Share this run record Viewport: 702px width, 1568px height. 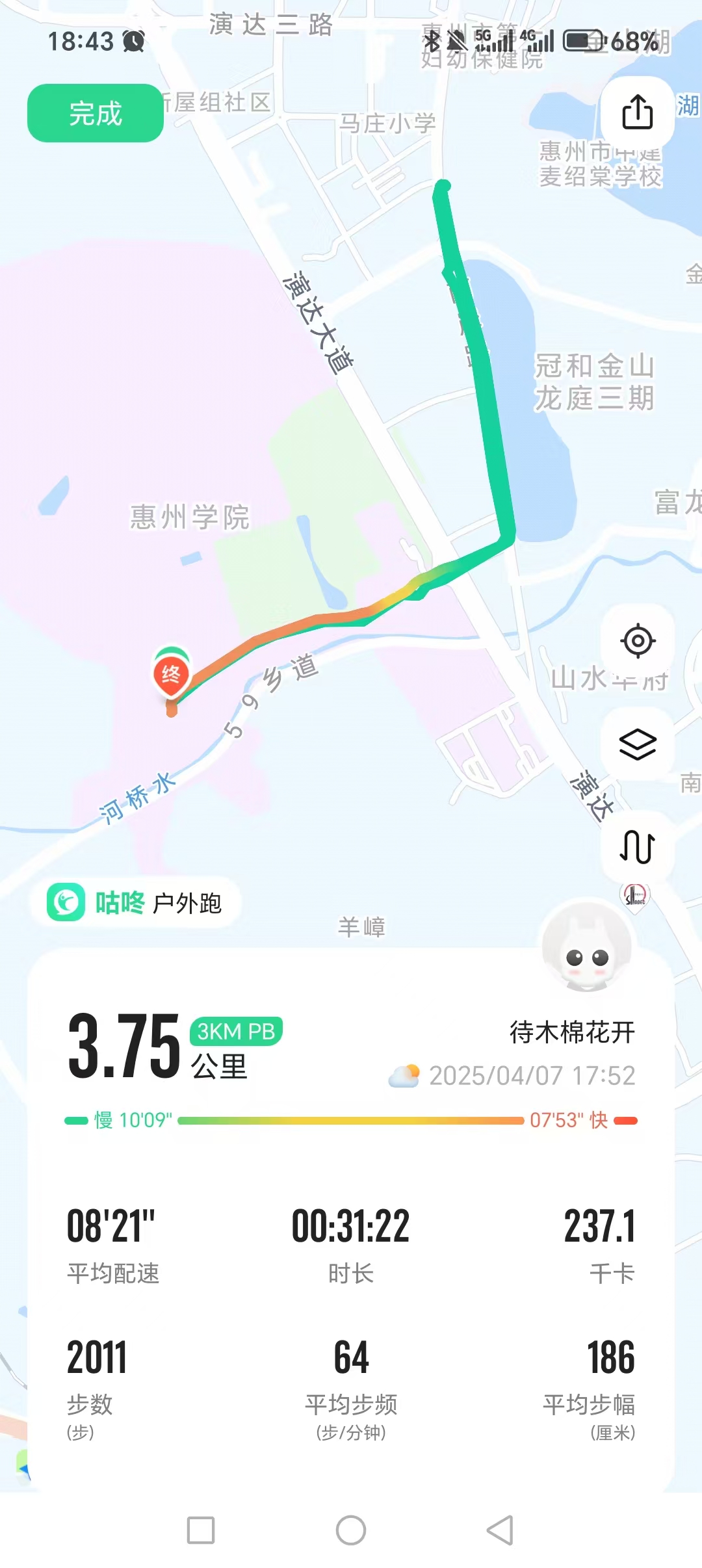[637, 112]
